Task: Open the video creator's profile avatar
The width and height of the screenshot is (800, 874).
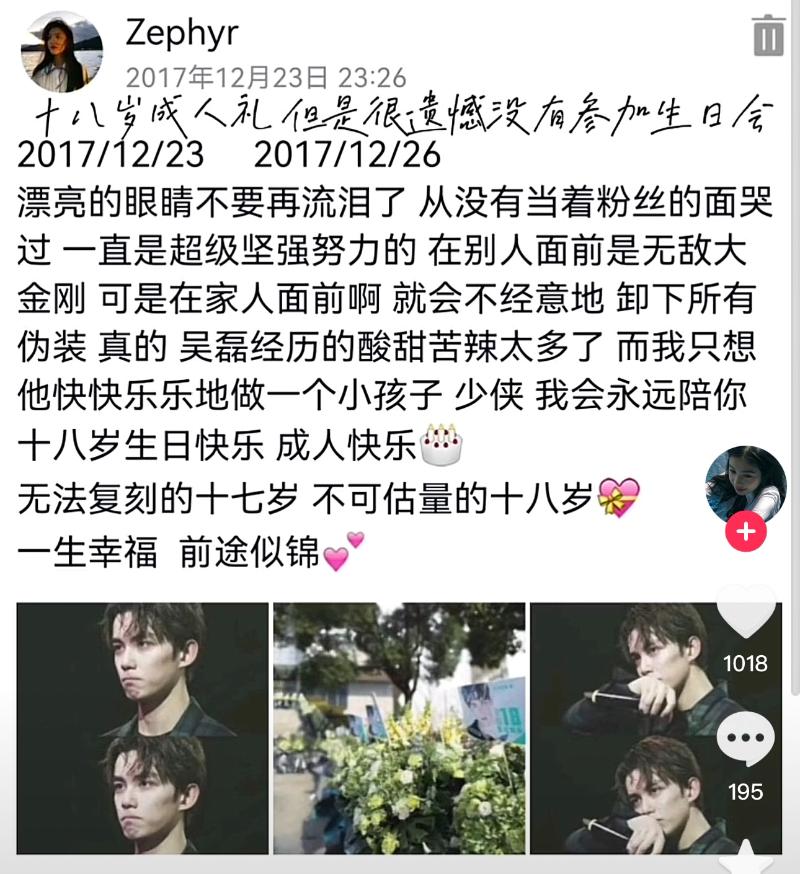Action: pyautogui.click(x=745, y=485)
